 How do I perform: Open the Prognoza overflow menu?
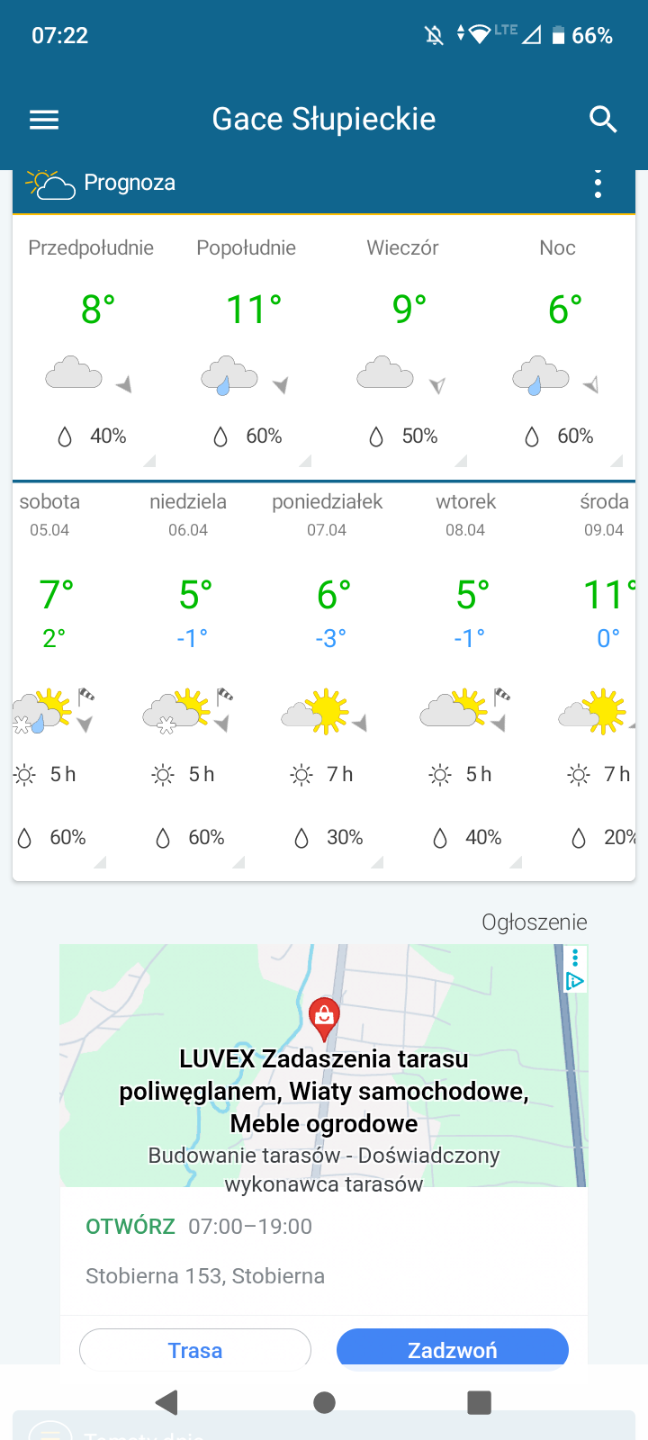point(598,184)
